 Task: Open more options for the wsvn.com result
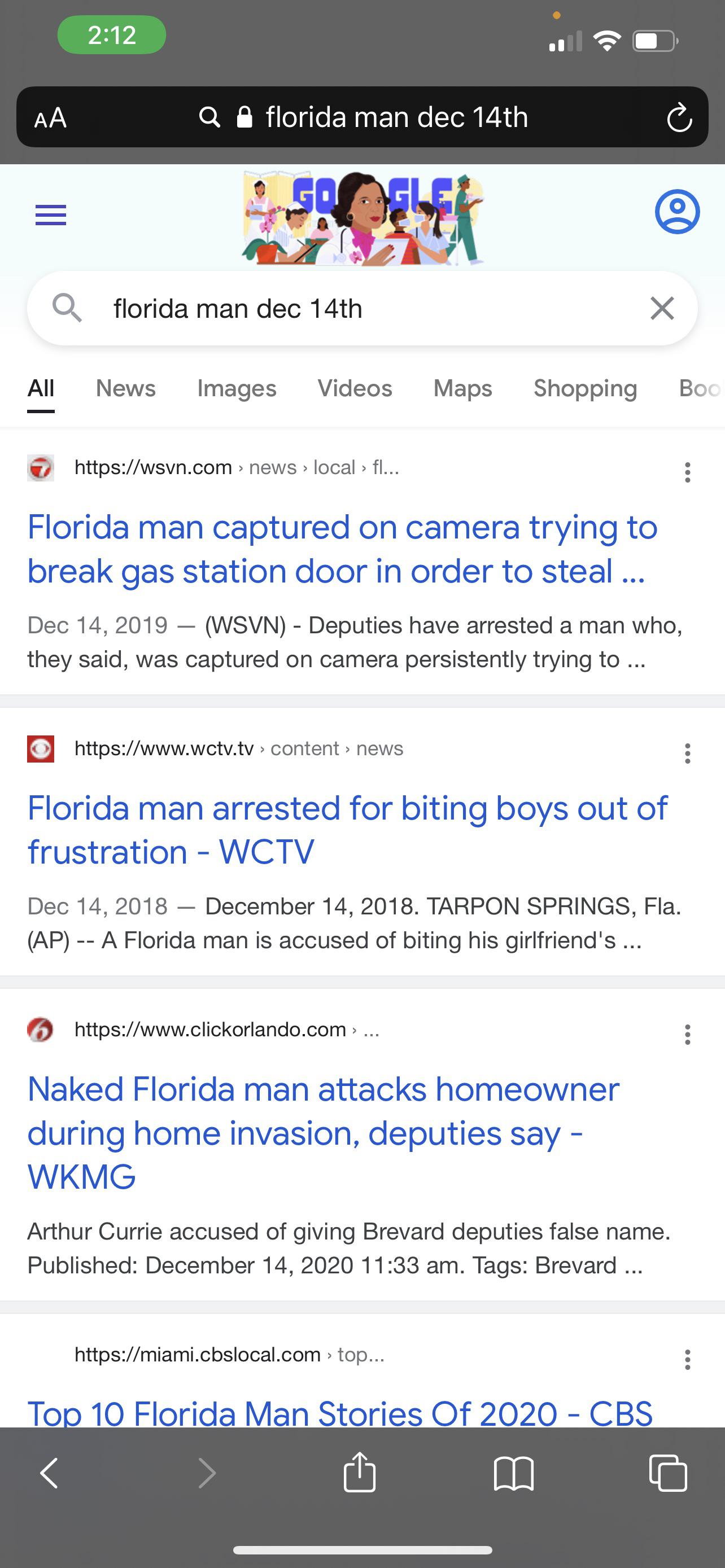click(x=687, y=472)
